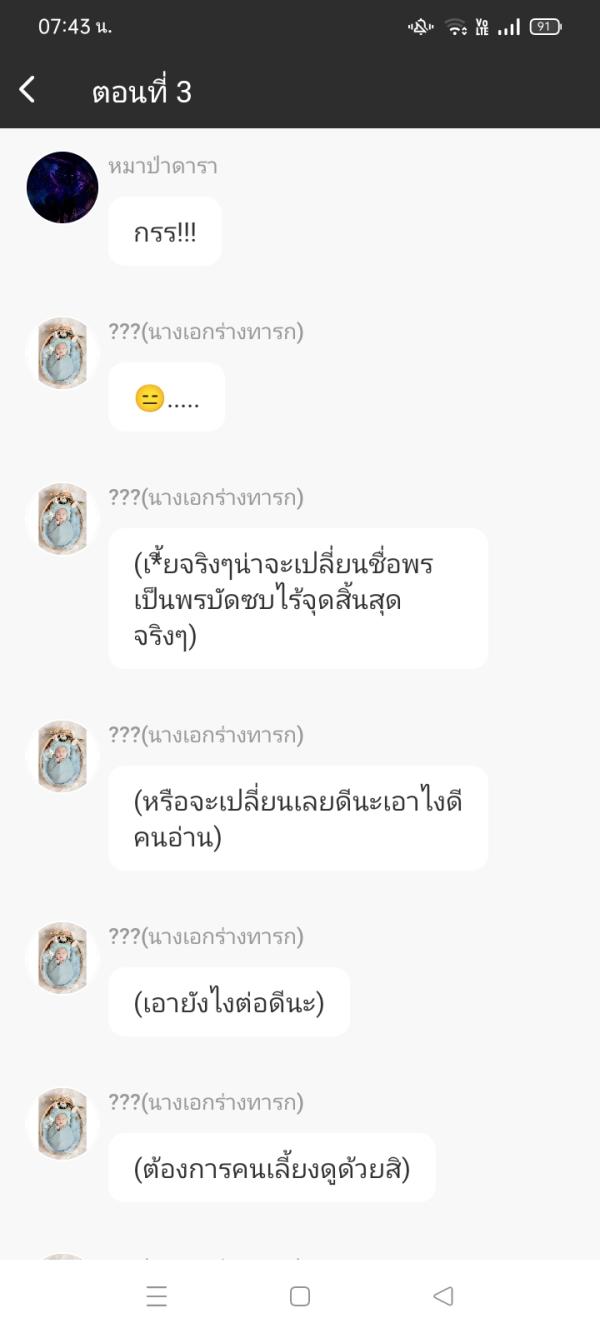Tap the system home button
600x1333 pixels.
click(x=299, y=1296)
